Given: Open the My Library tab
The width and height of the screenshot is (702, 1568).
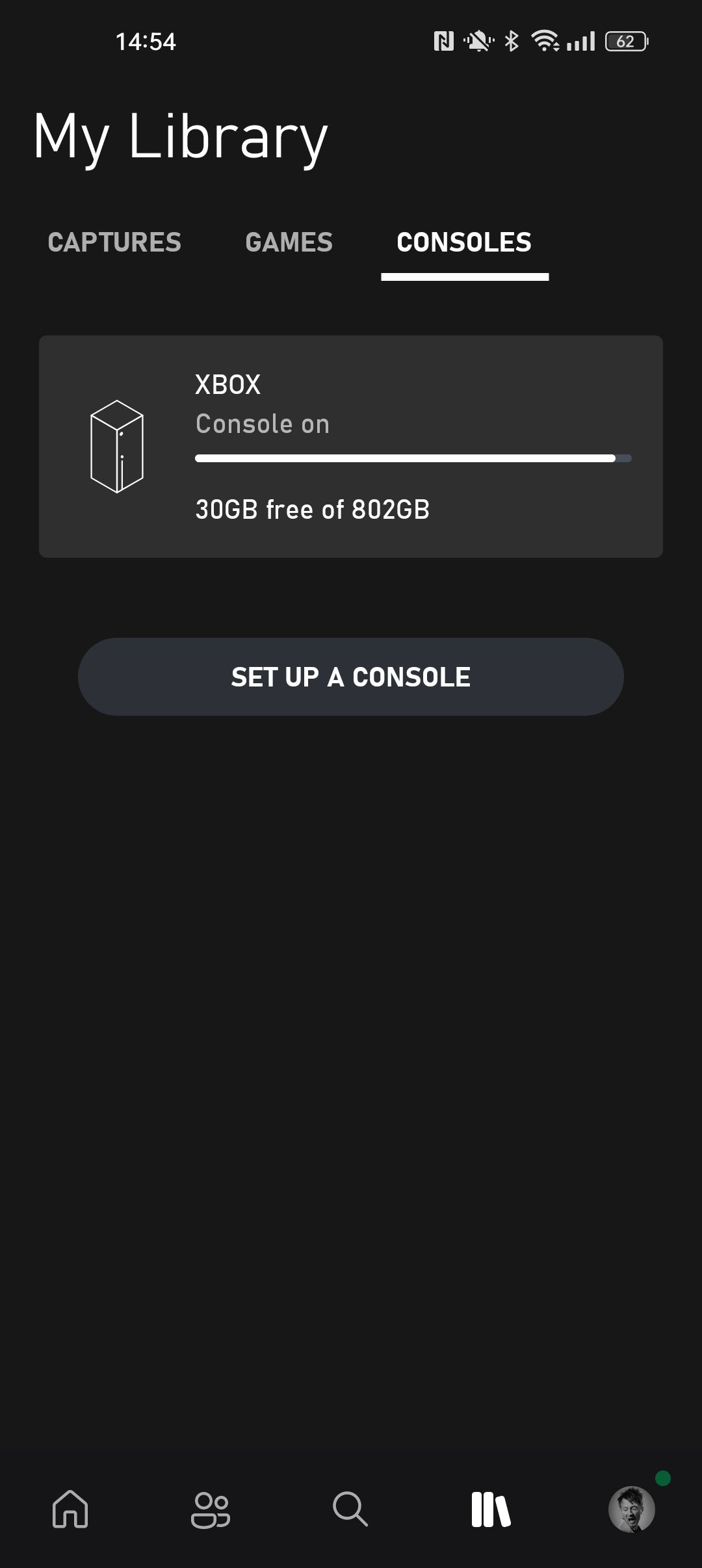Looking at the screenshot, I should pos(491,1509).
